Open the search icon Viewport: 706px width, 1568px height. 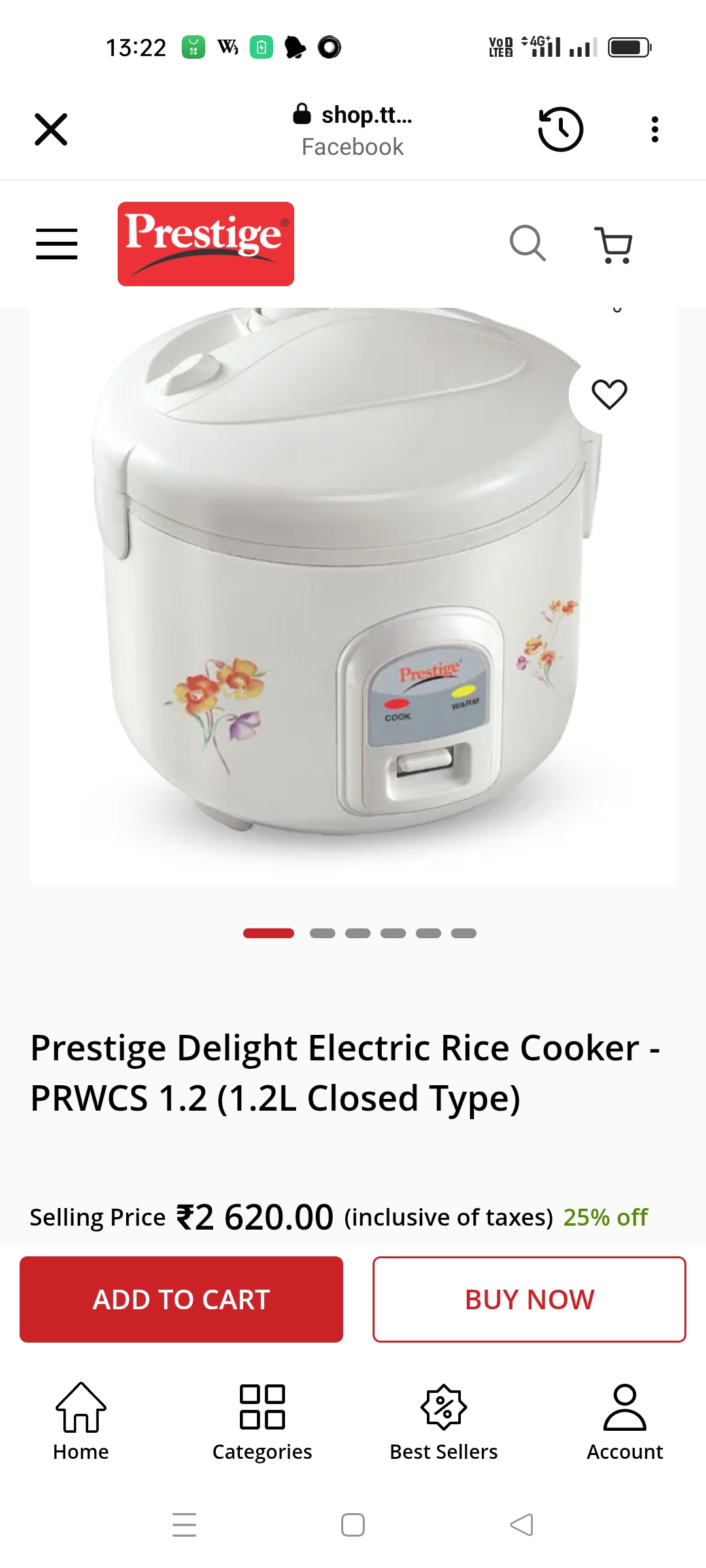coord(528,244)
